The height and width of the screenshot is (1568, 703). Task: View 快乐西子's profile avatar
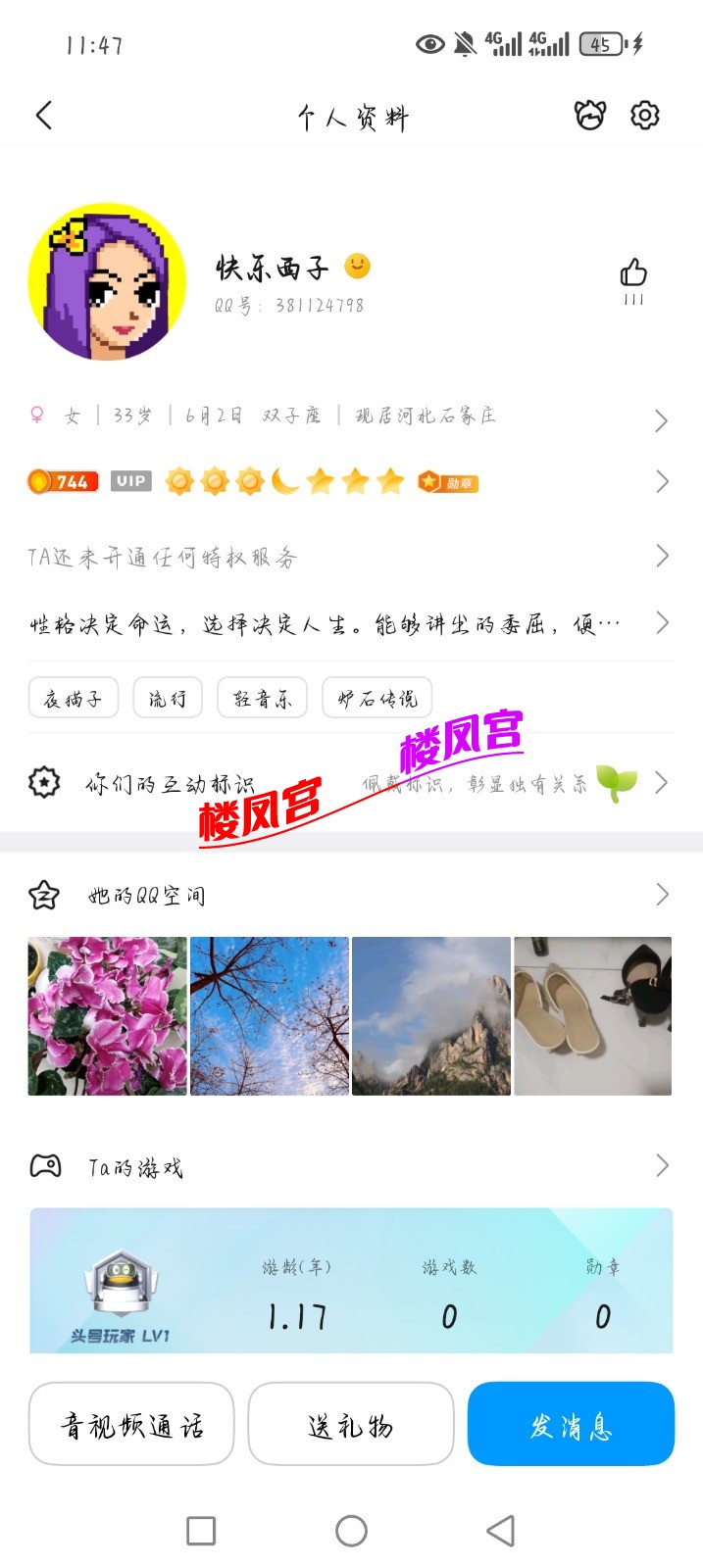(108, 282)
